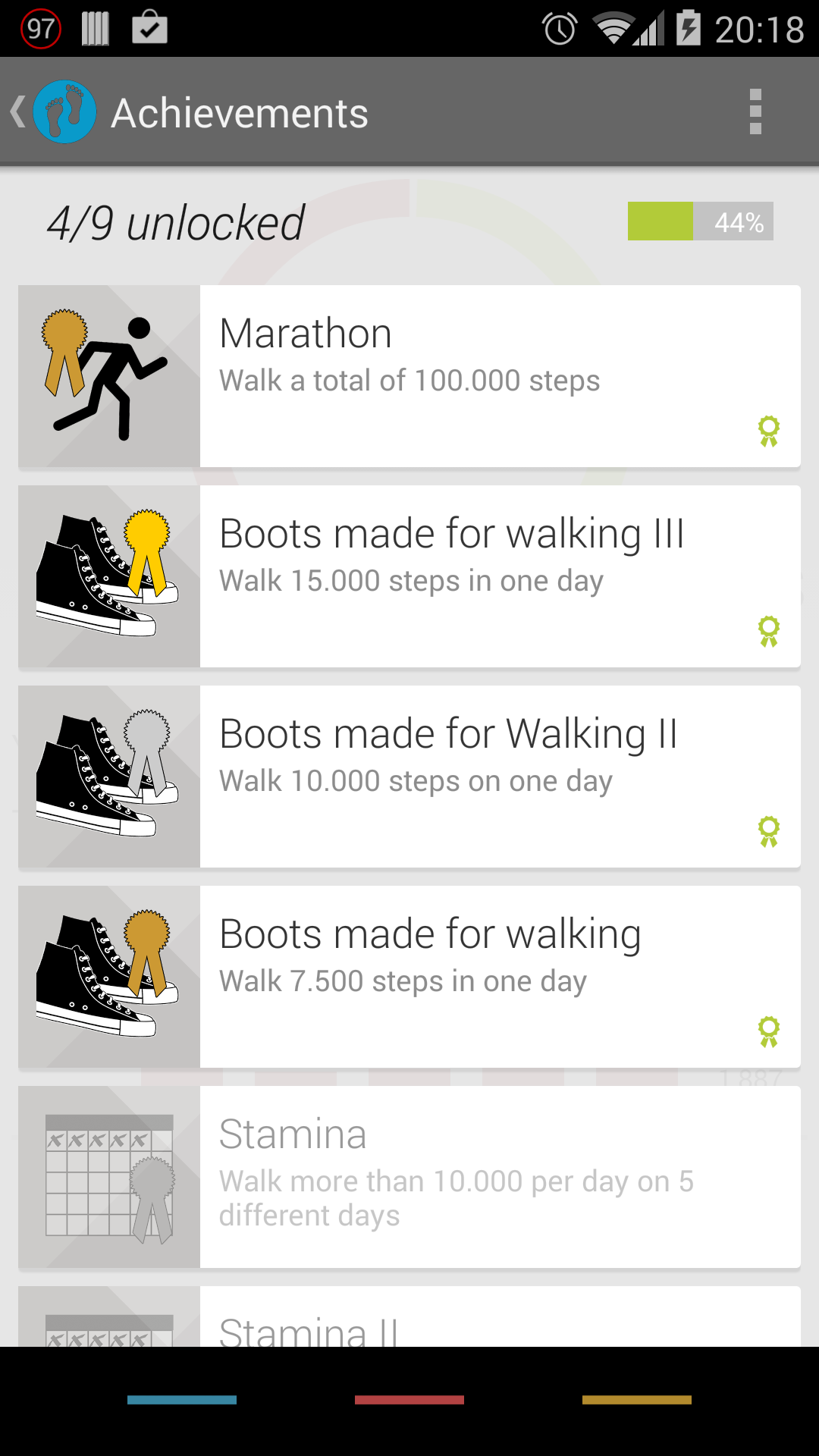The image size is (819, 1456).
Task: Toggle the unlocked badge on Boots made for walking
Action: pyautogui.click(x=768, y=1031)
